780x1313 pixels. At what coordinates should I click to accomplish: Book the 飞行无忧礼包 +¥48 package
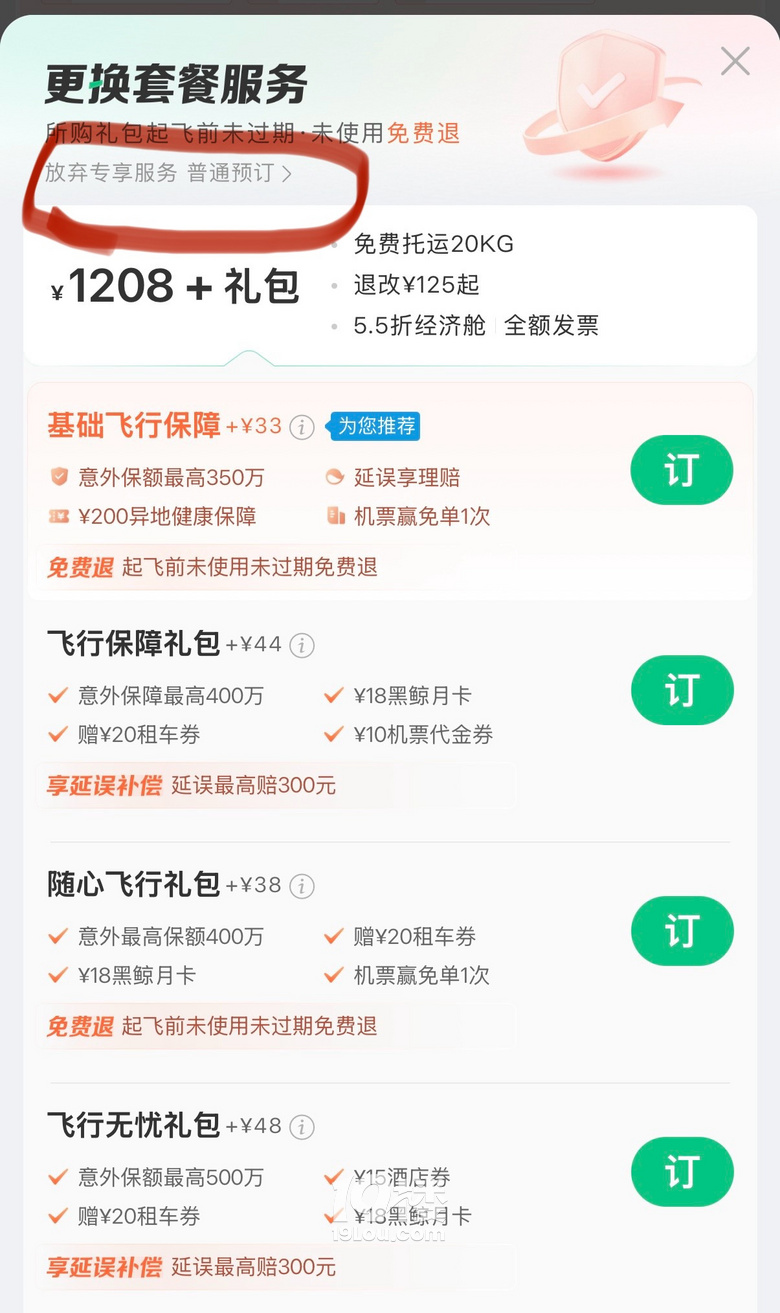pos(681,1171)
